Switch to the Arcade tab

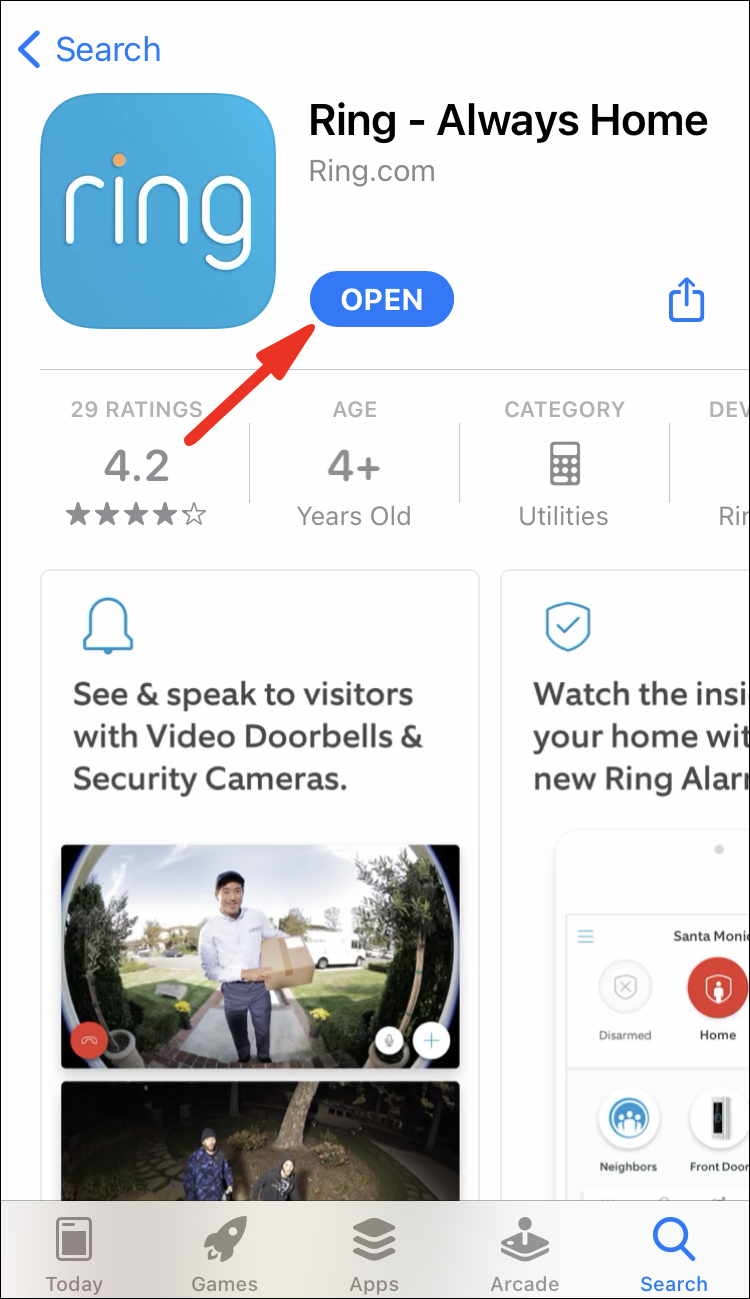[x=524, y=1254]
